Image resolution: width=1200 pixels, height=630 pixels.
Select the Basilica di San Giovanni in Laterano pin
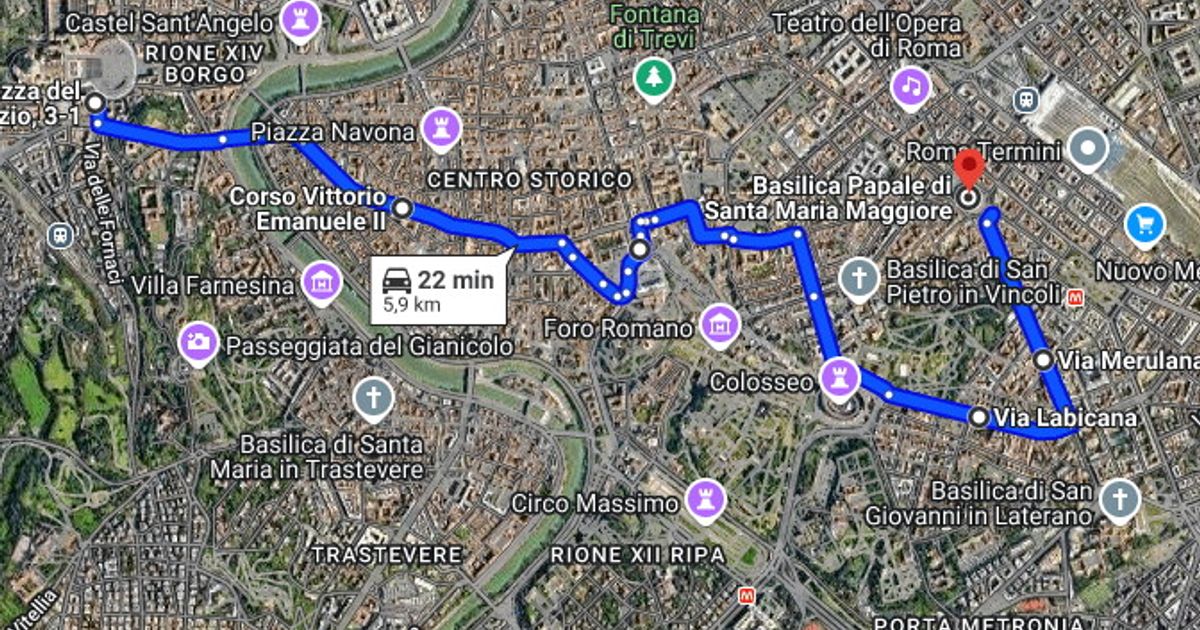click(1118, 499)
